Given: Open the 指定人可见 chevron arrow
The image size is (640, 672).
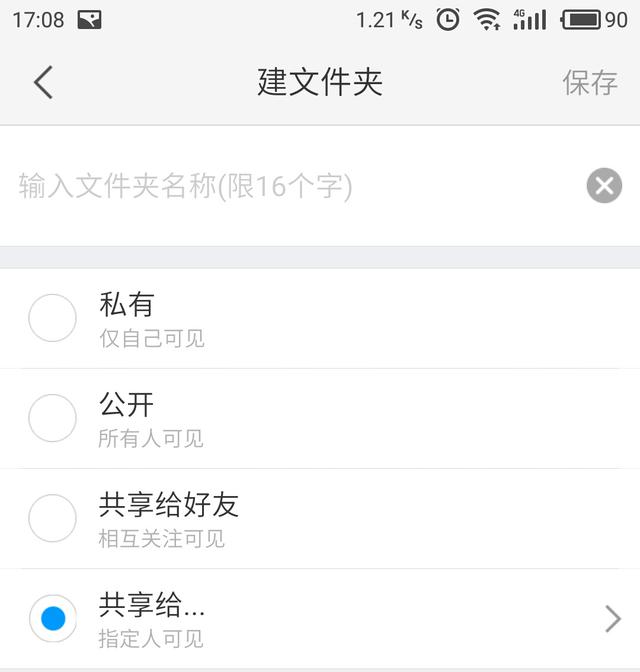Looking at the screenshot, I should pos(613,620).
